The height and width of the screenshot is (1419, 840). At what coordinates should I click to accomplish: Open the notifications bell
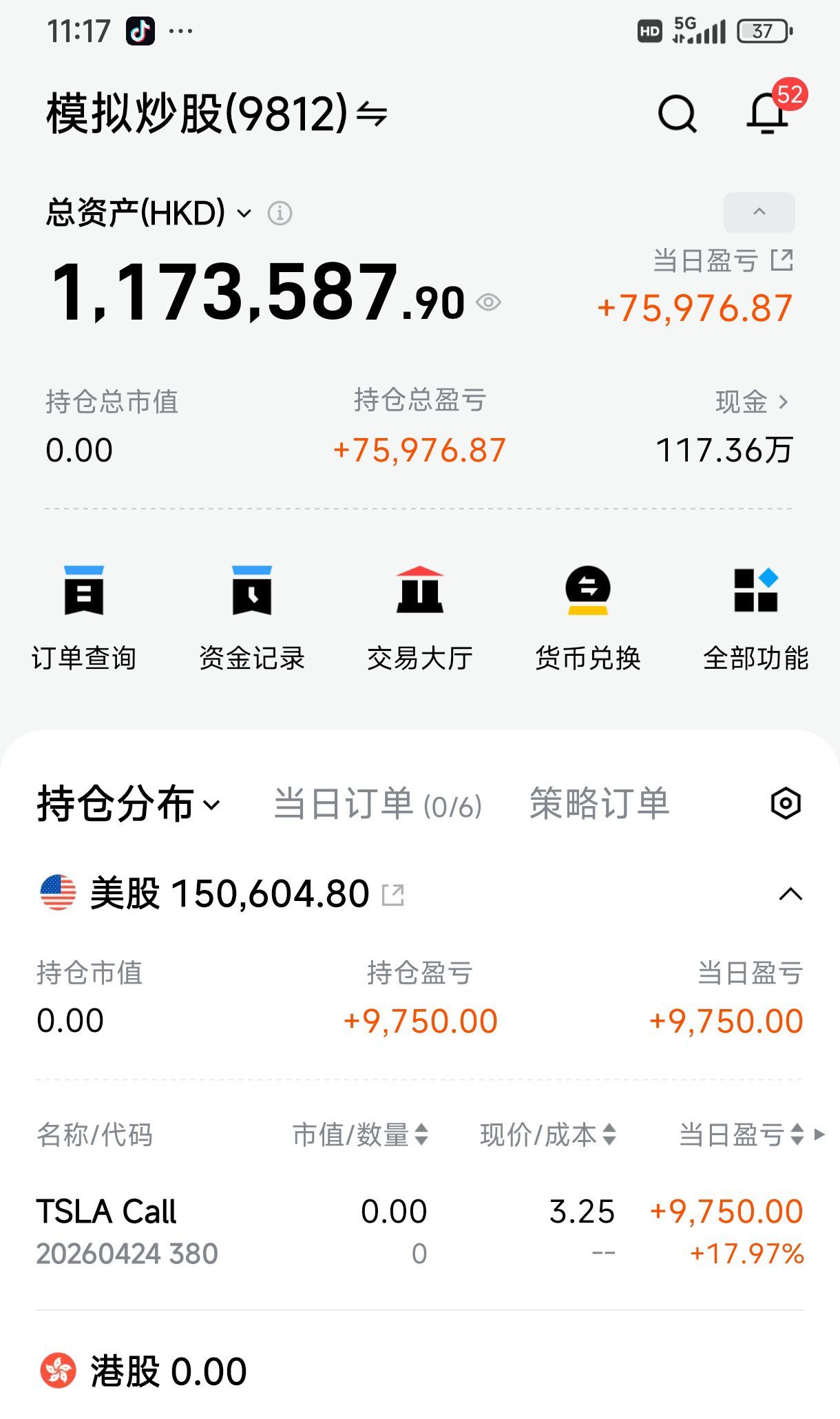[x=767, y=113]
